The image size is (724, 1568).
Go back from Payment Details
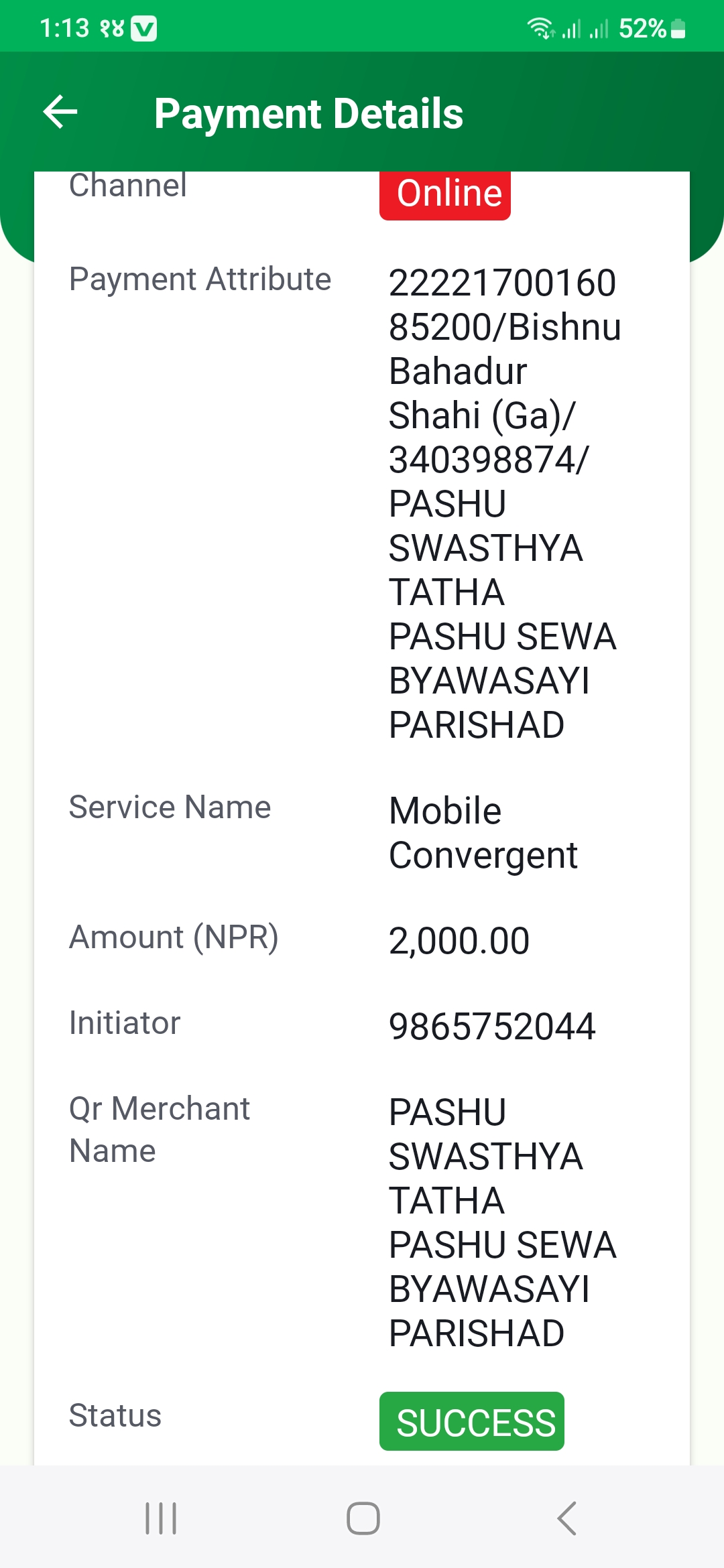(x=60, y=112)
